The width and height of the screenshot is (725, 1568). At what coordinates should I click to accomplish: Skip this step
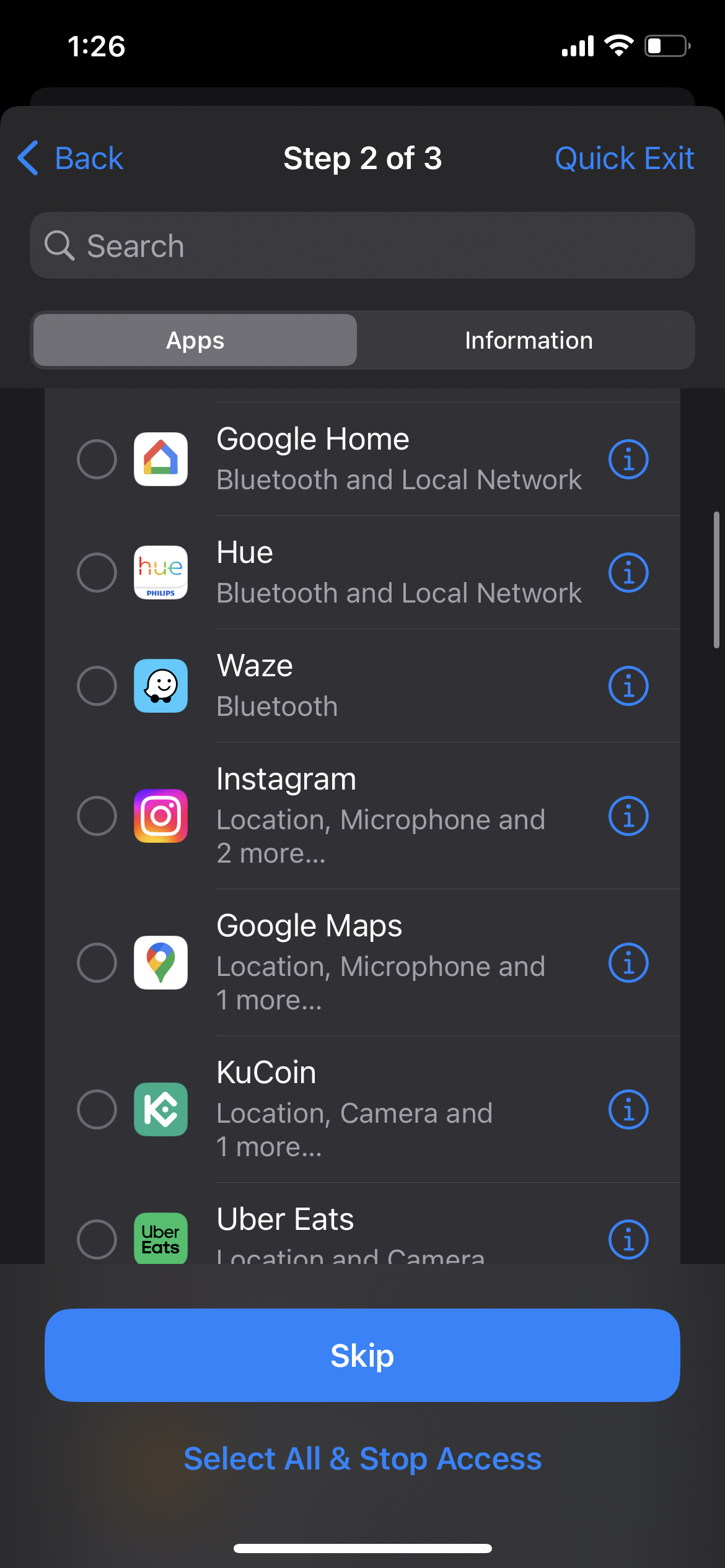[x=362, y=1356]
